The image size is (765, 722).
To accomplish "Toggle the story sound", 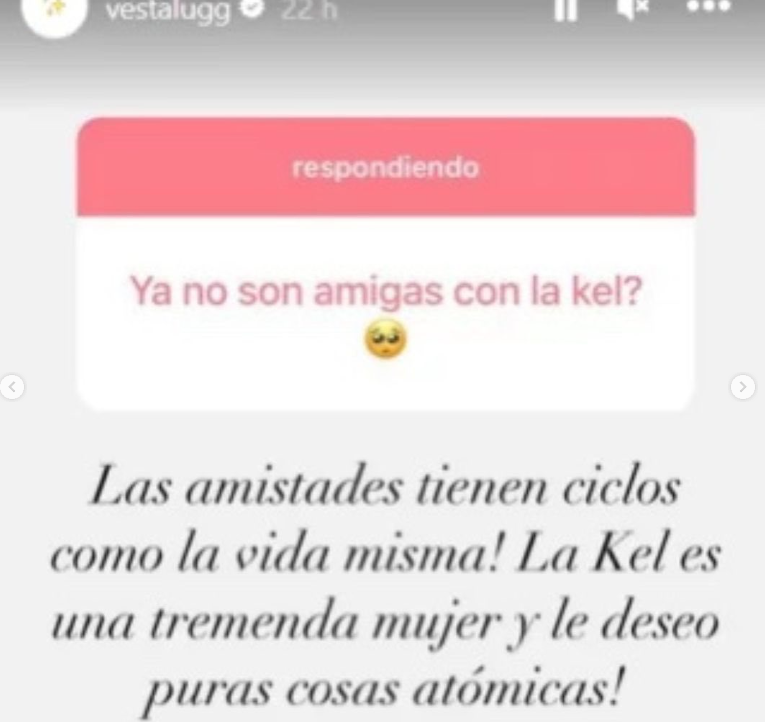I will click(x=633, y=8).
